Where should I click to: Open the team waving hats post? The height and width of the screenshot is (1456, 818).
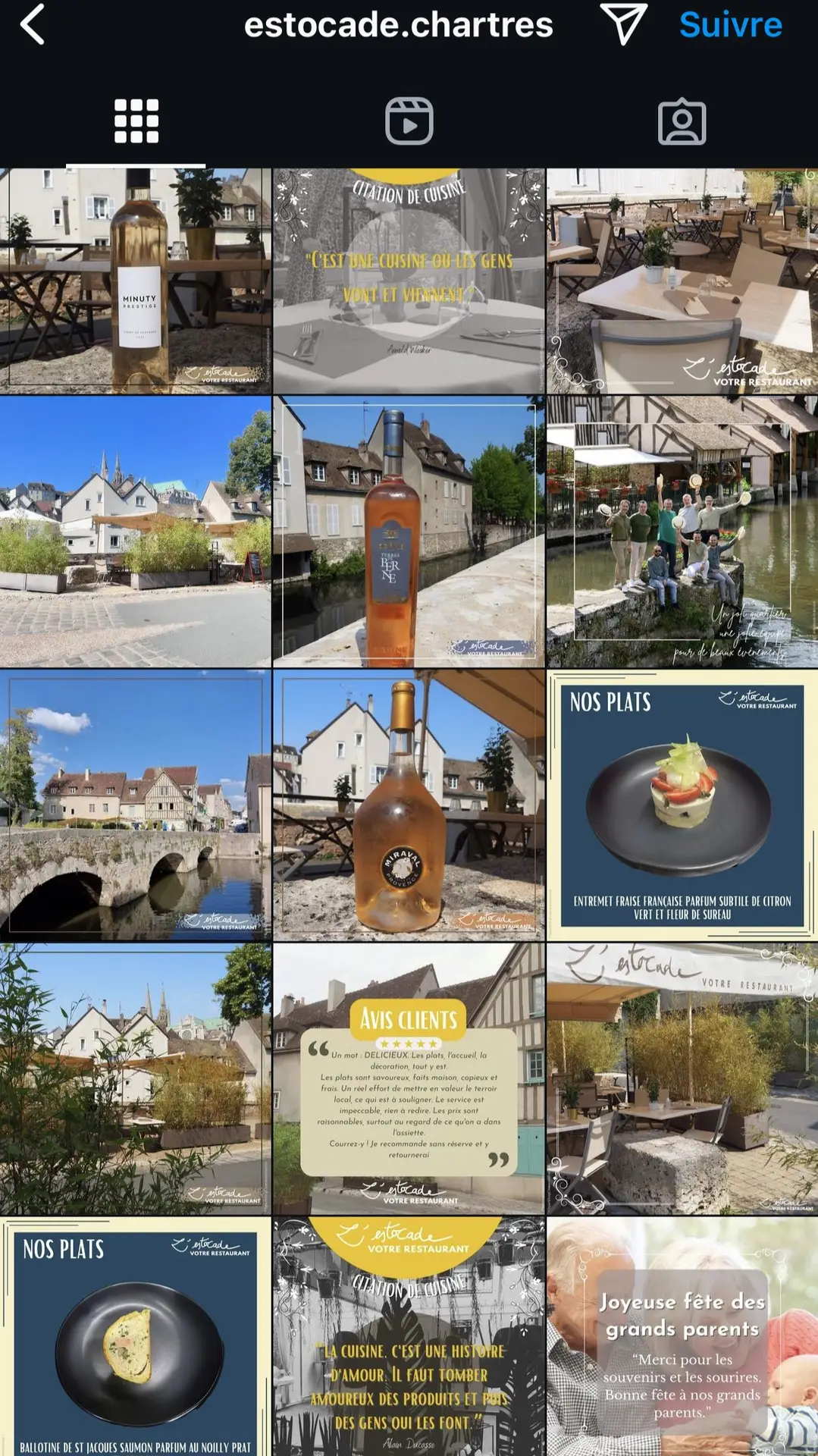tap(682, 531)
